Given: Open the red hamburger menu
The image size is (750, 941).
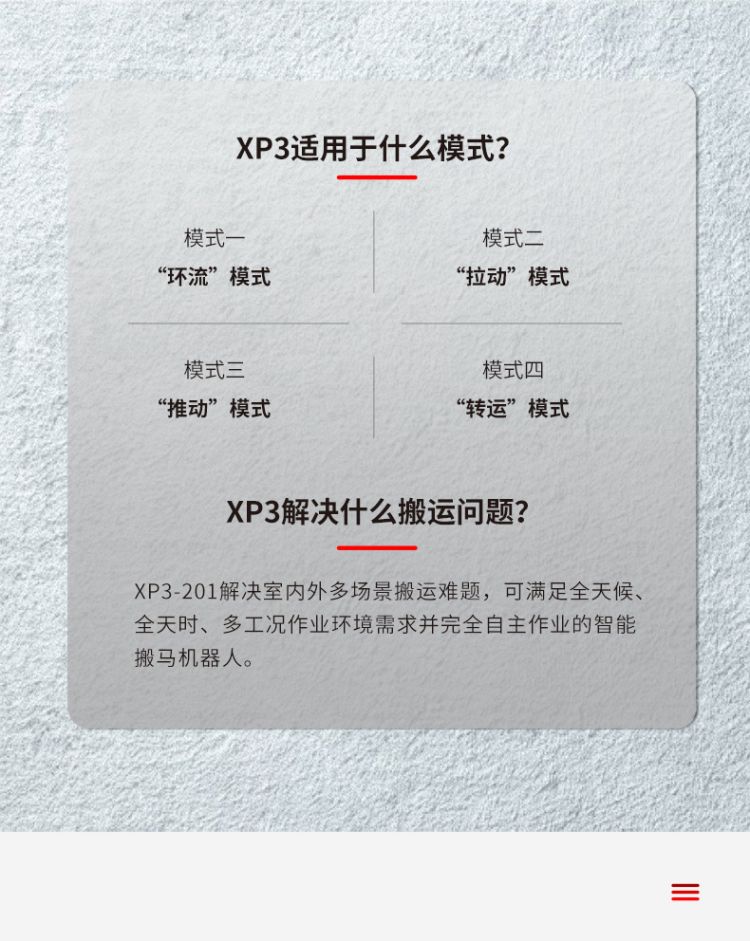Looking at the screenshot, I should [685, 892].
